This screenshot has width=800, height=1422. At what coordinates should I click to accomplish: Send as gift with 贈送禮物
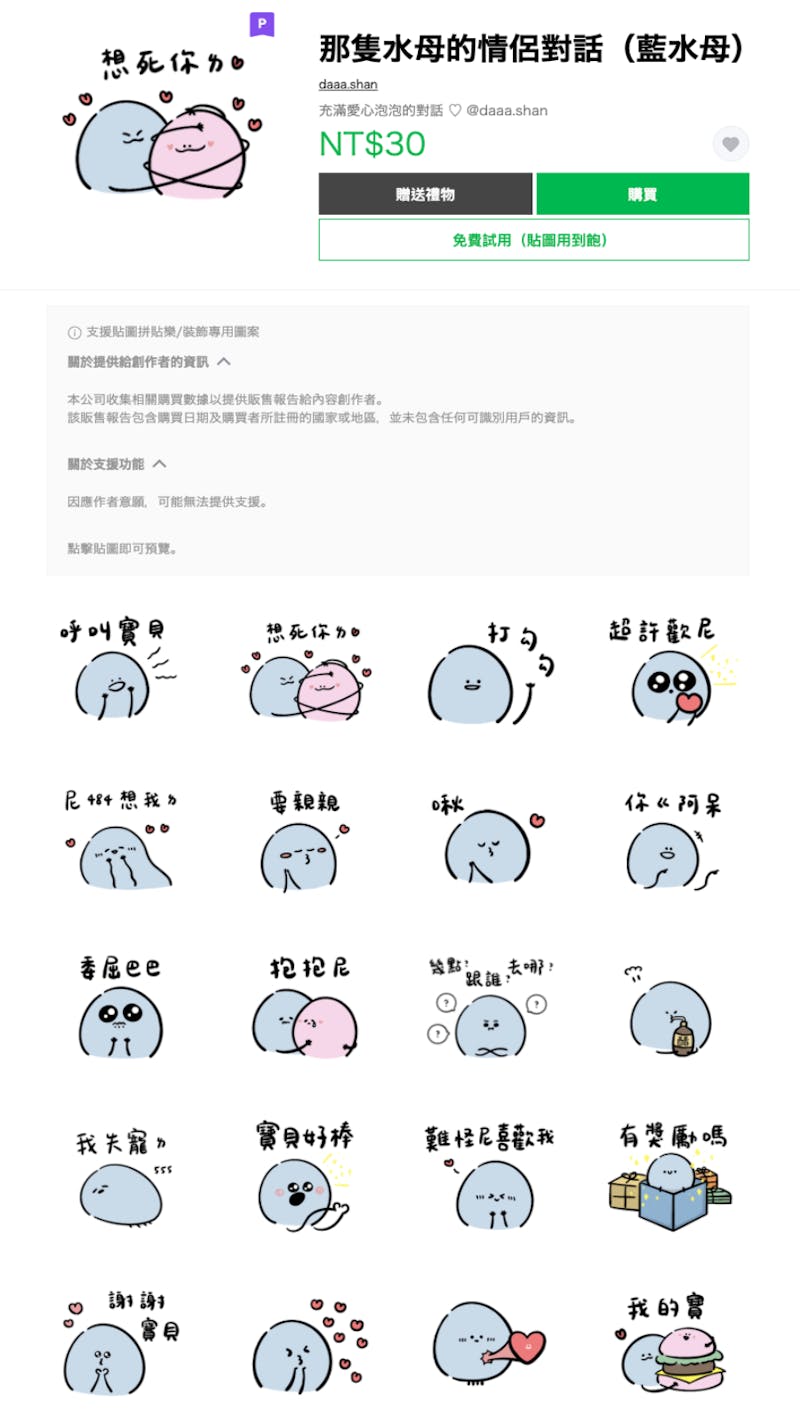pyautogui.click(x=425, y=194)
